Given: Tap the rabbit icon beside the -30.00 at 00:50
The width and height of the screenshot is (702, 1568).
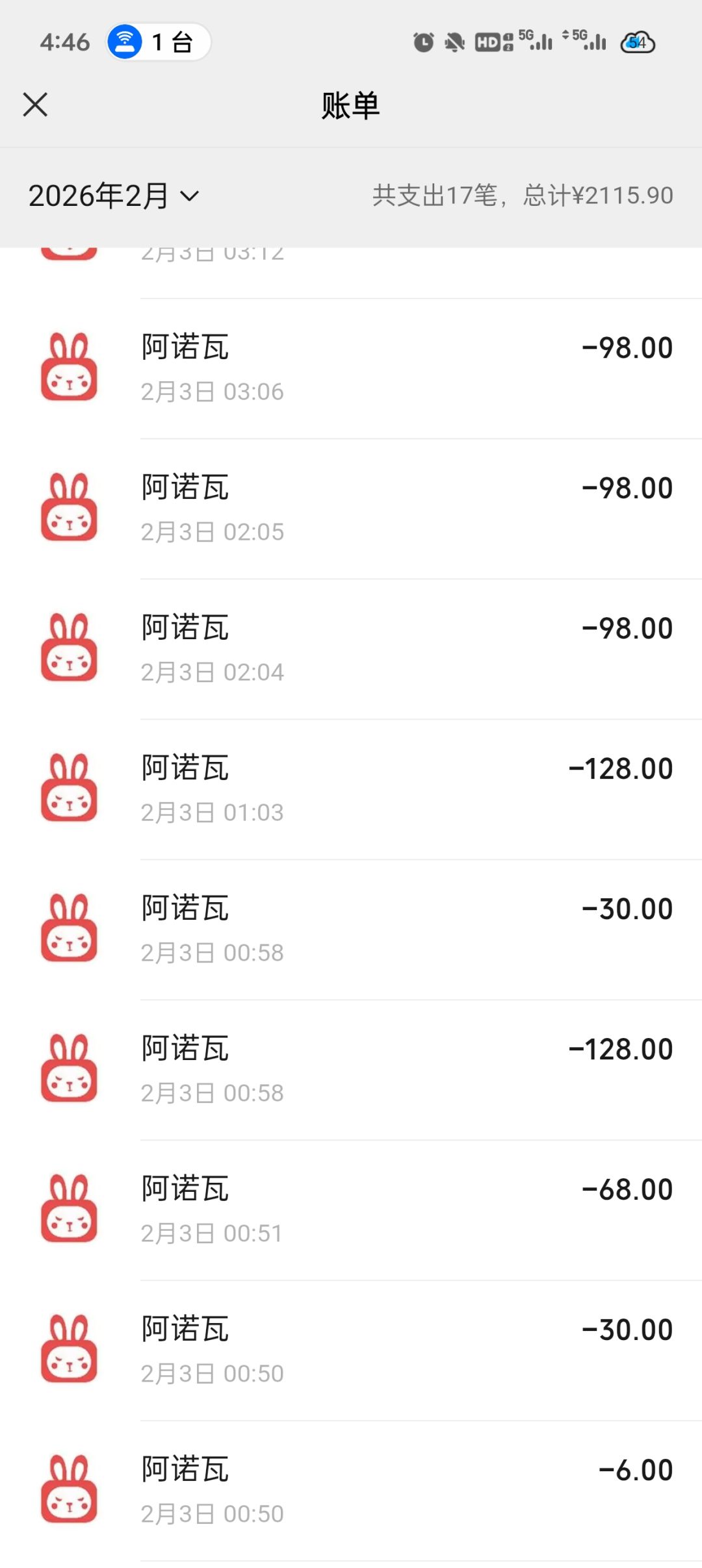Looking at the screenshot, I should (x=70, y=1349).
